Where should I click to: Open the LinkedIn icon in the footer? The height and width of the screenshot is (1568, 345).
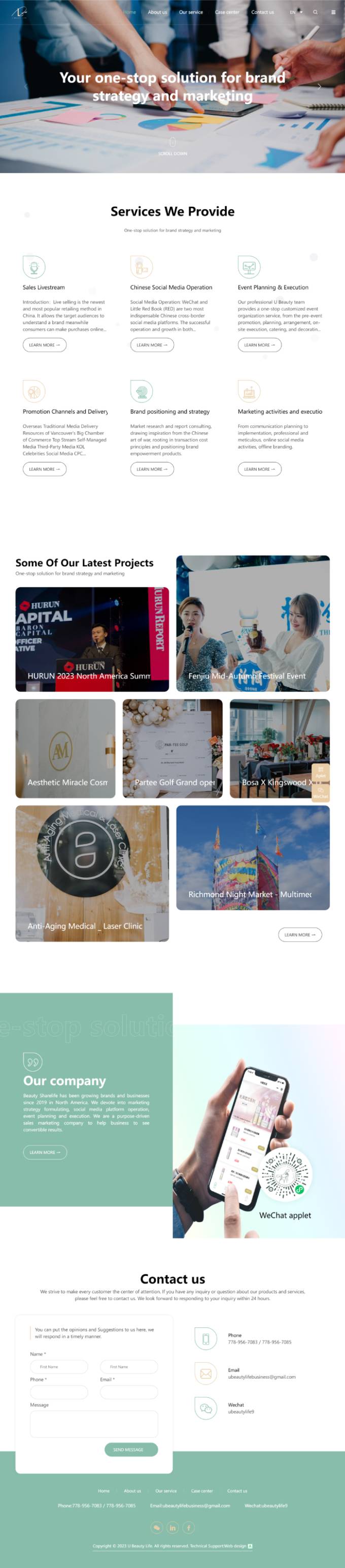tap(173, 1527)
